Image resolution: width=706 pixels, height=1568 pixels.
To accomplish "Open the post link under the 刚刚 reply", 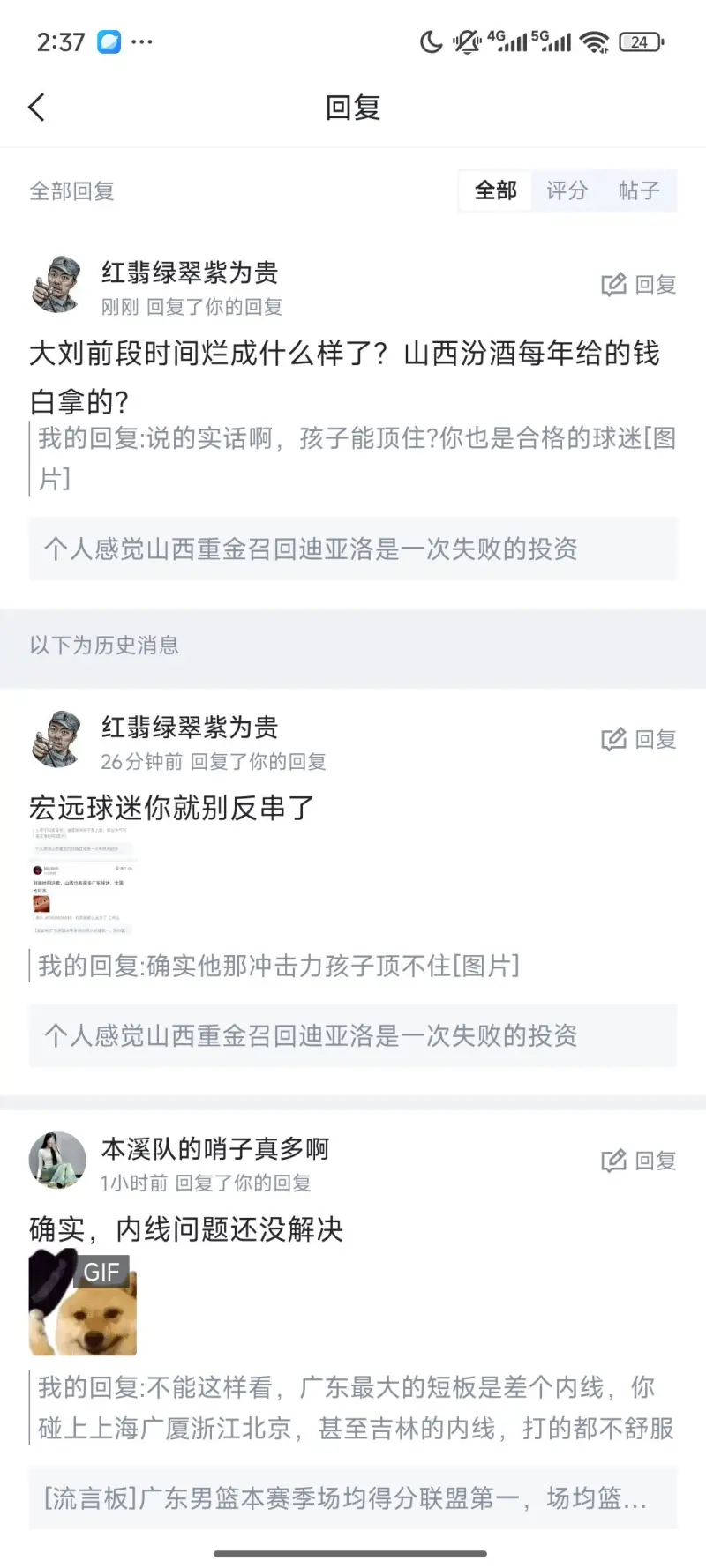I will (x=352, y=549).
